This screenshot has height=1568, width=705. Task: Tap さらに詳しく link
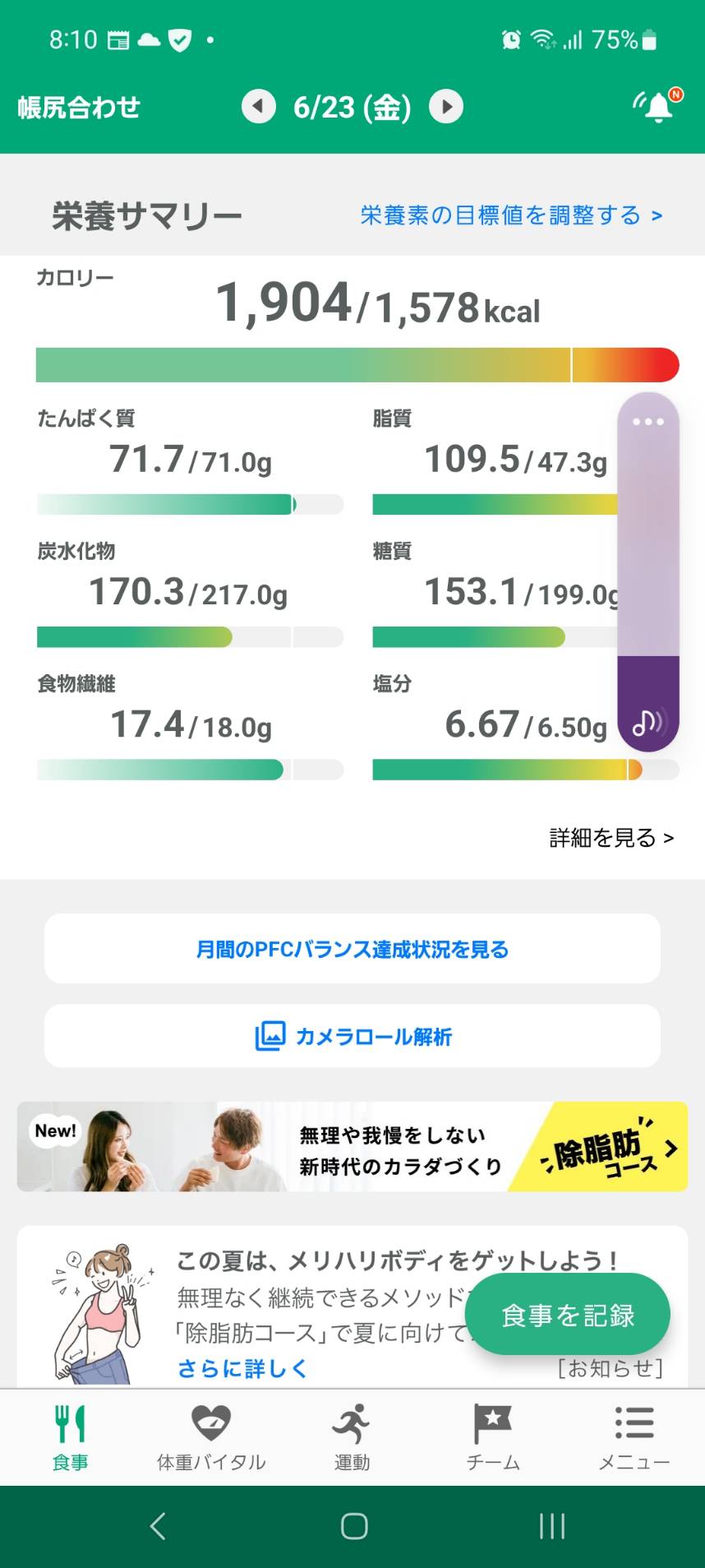point(242,1368)
